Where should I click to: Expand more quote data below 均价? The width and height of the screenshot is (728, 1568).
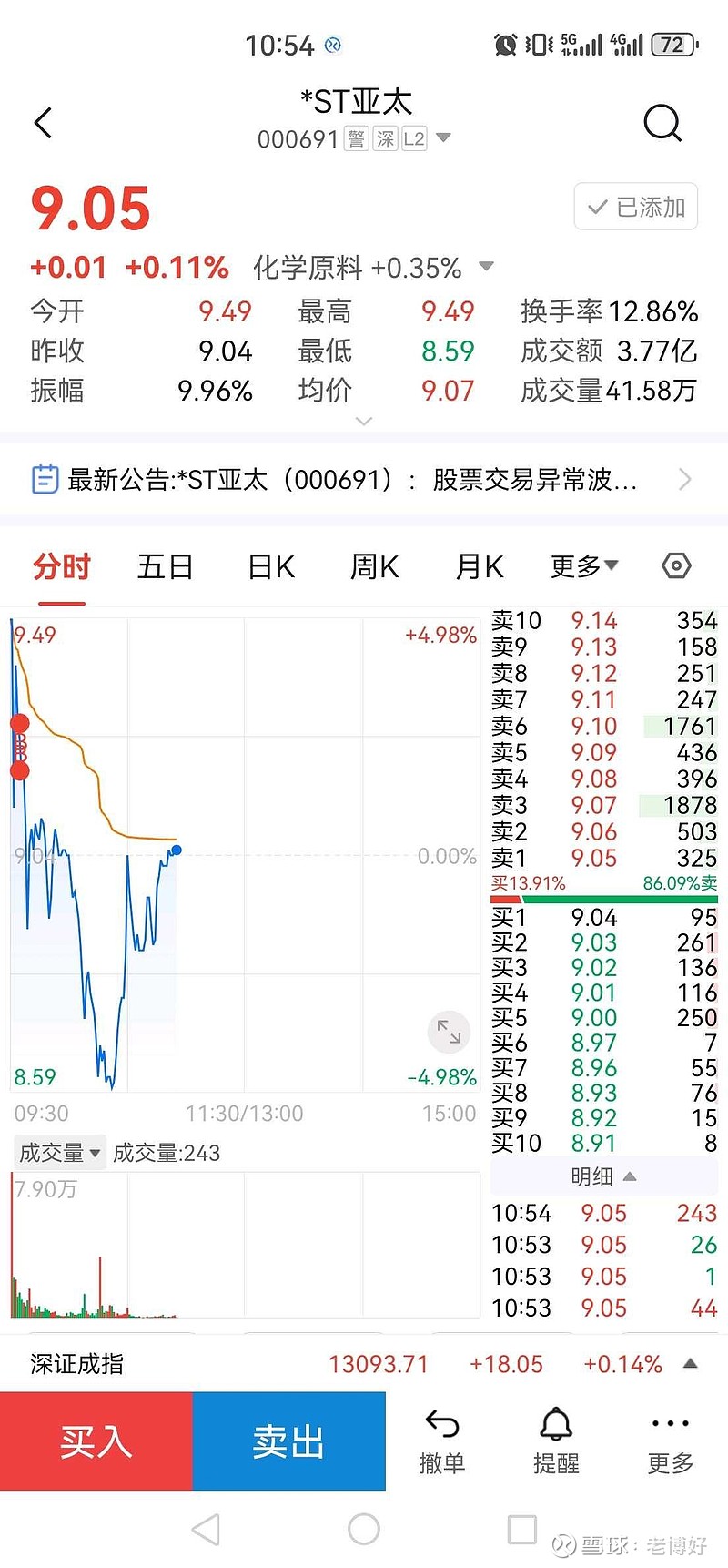[x=364, y=422]
